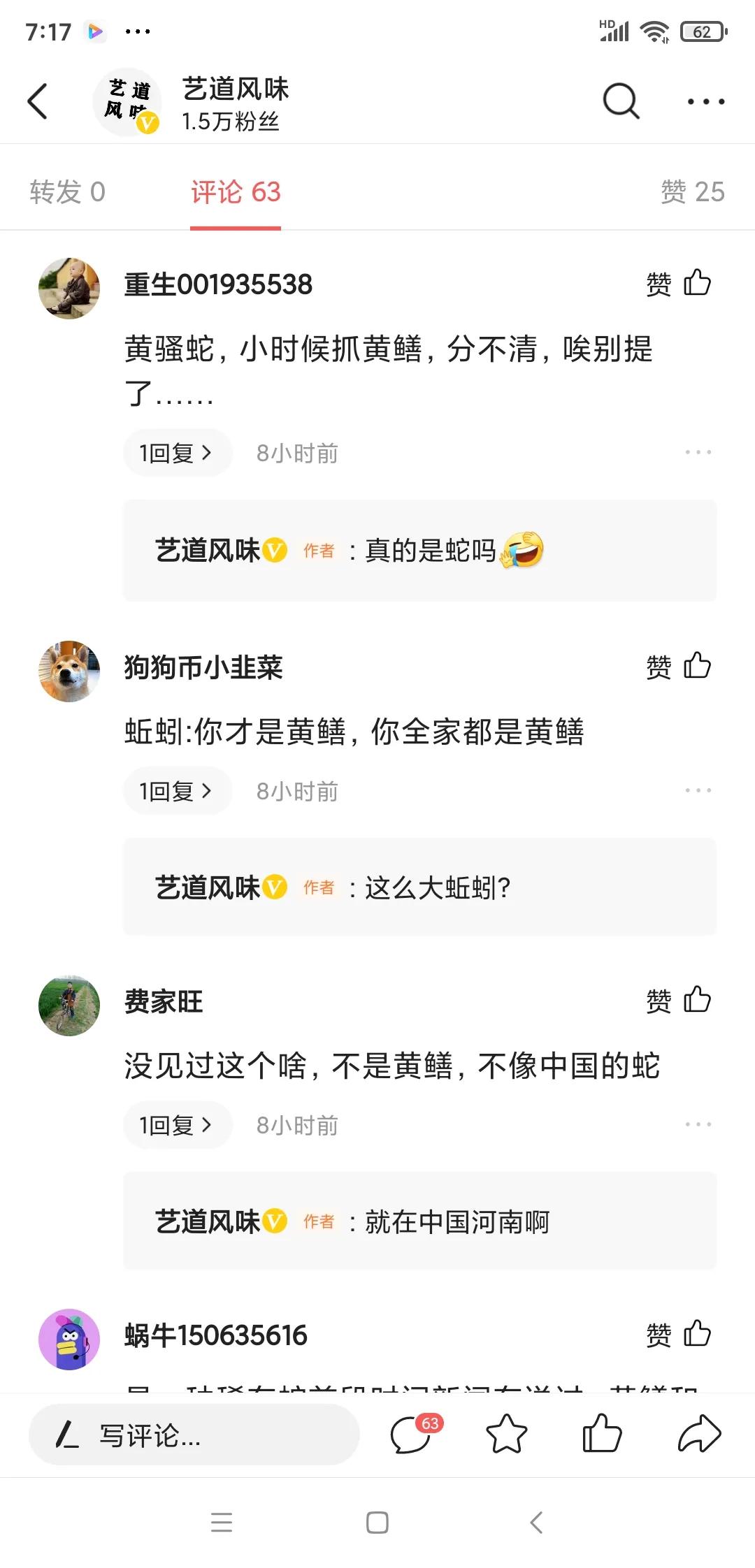The height and width of the screenshot is (1568, 755).
Task: Switch to the 转发 0 tab
Action: point(67,191)
